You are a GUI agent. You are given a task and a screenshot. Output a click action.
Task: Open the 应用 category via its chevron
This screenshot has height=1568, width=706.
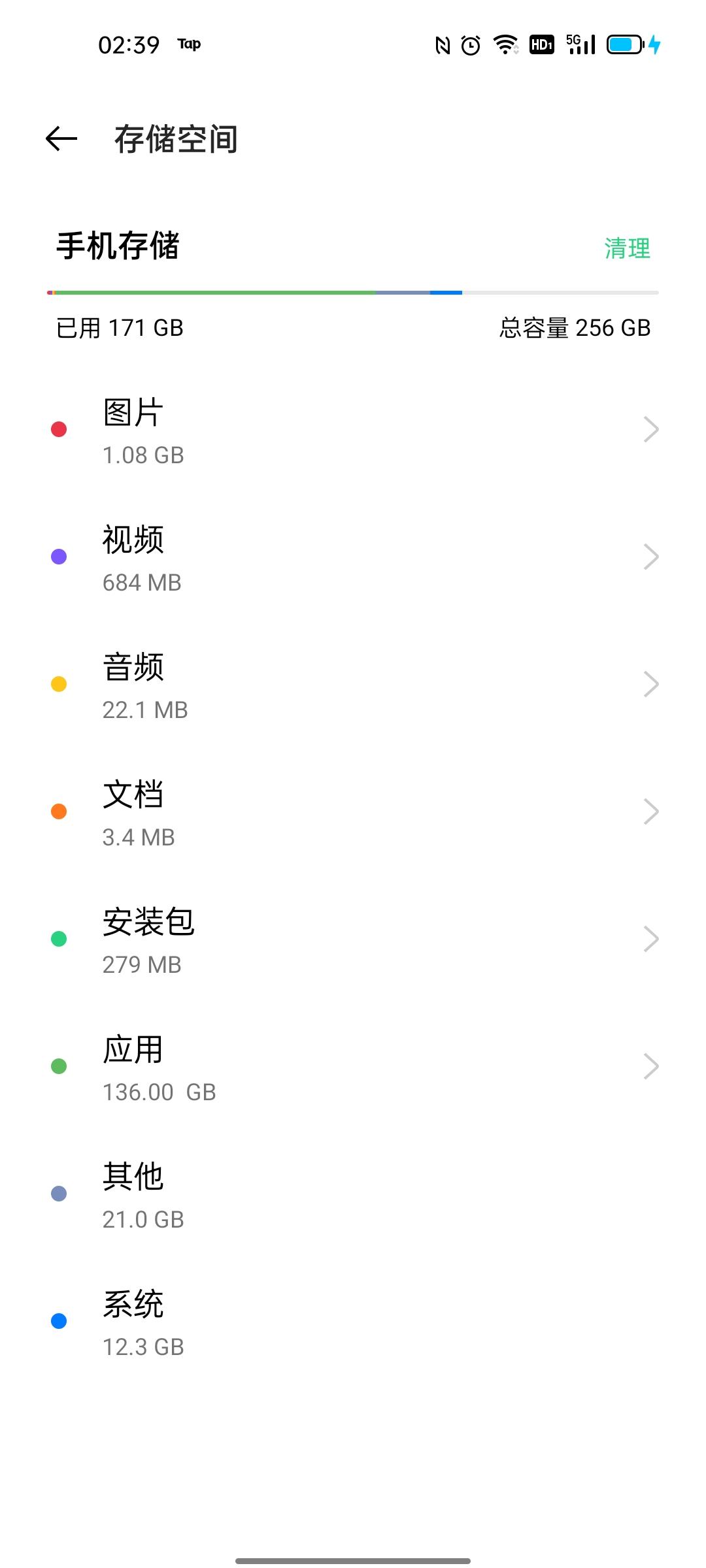(x=650, y=1066)
